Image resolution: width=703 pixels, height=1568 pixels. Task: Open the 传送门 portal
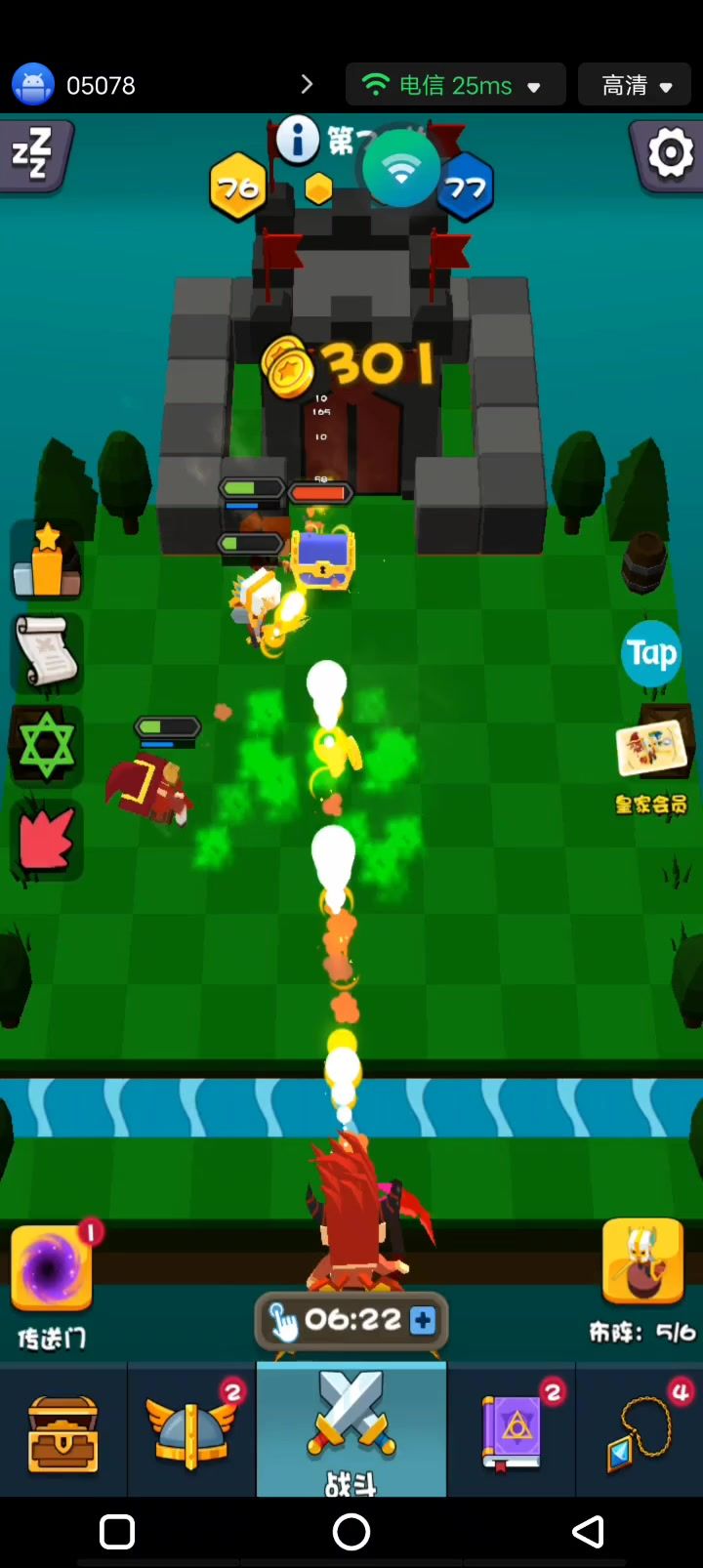(x=51, y=1269)
